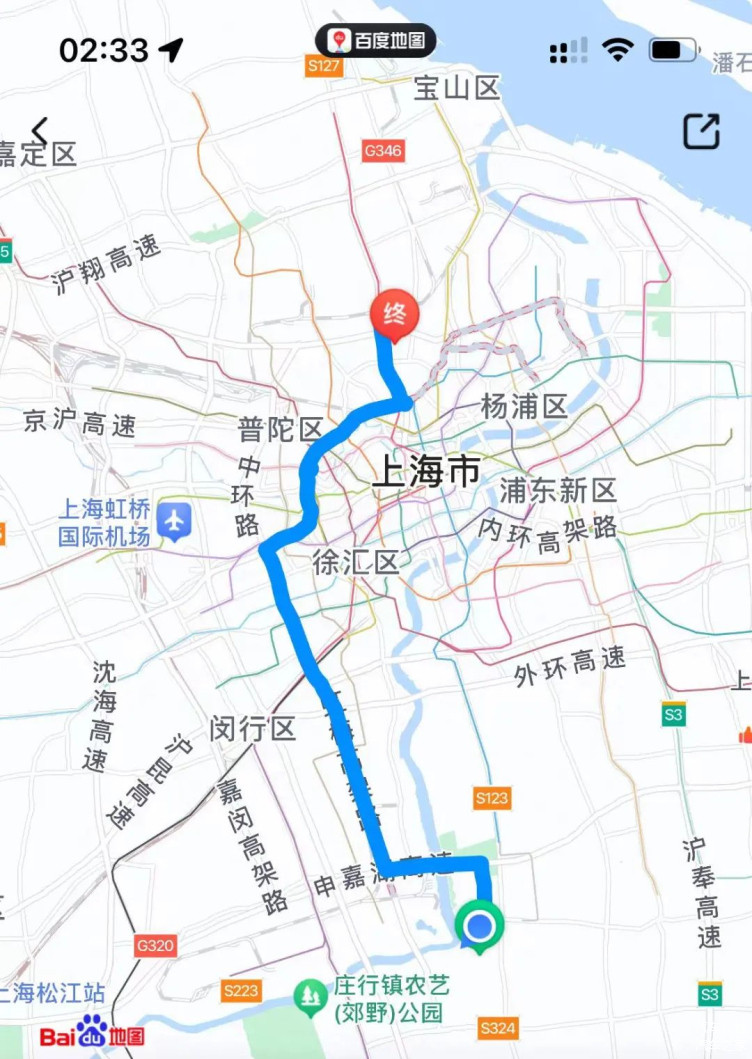
Task: Select 上海虹桥国际机场 airport marker
Action: click(x=175, y=520)
